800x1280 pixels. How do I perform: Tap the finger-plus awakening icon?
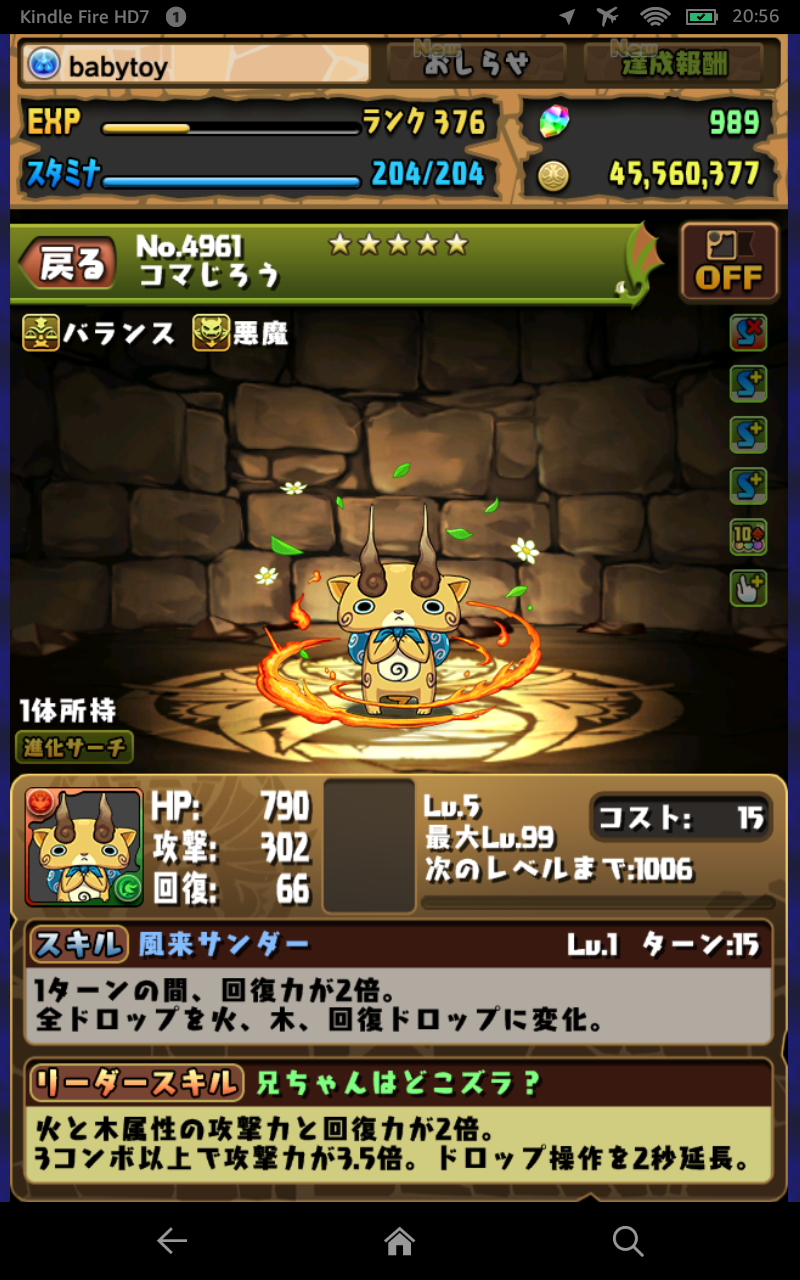[747, 589]
